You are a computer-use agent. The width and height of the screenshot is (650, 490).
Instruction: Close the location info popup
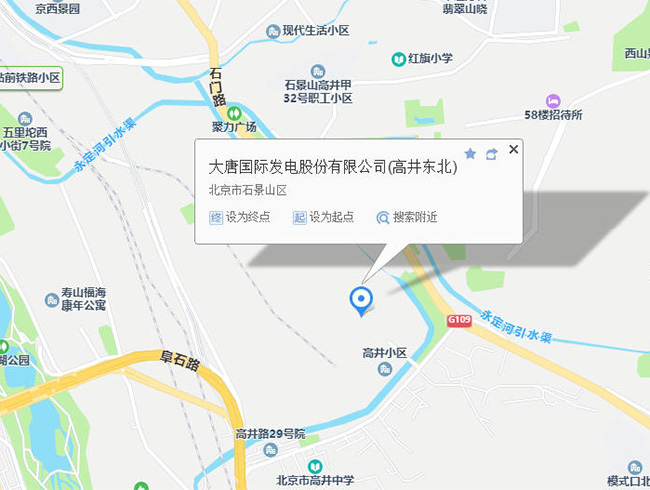(x=514, y=149)
